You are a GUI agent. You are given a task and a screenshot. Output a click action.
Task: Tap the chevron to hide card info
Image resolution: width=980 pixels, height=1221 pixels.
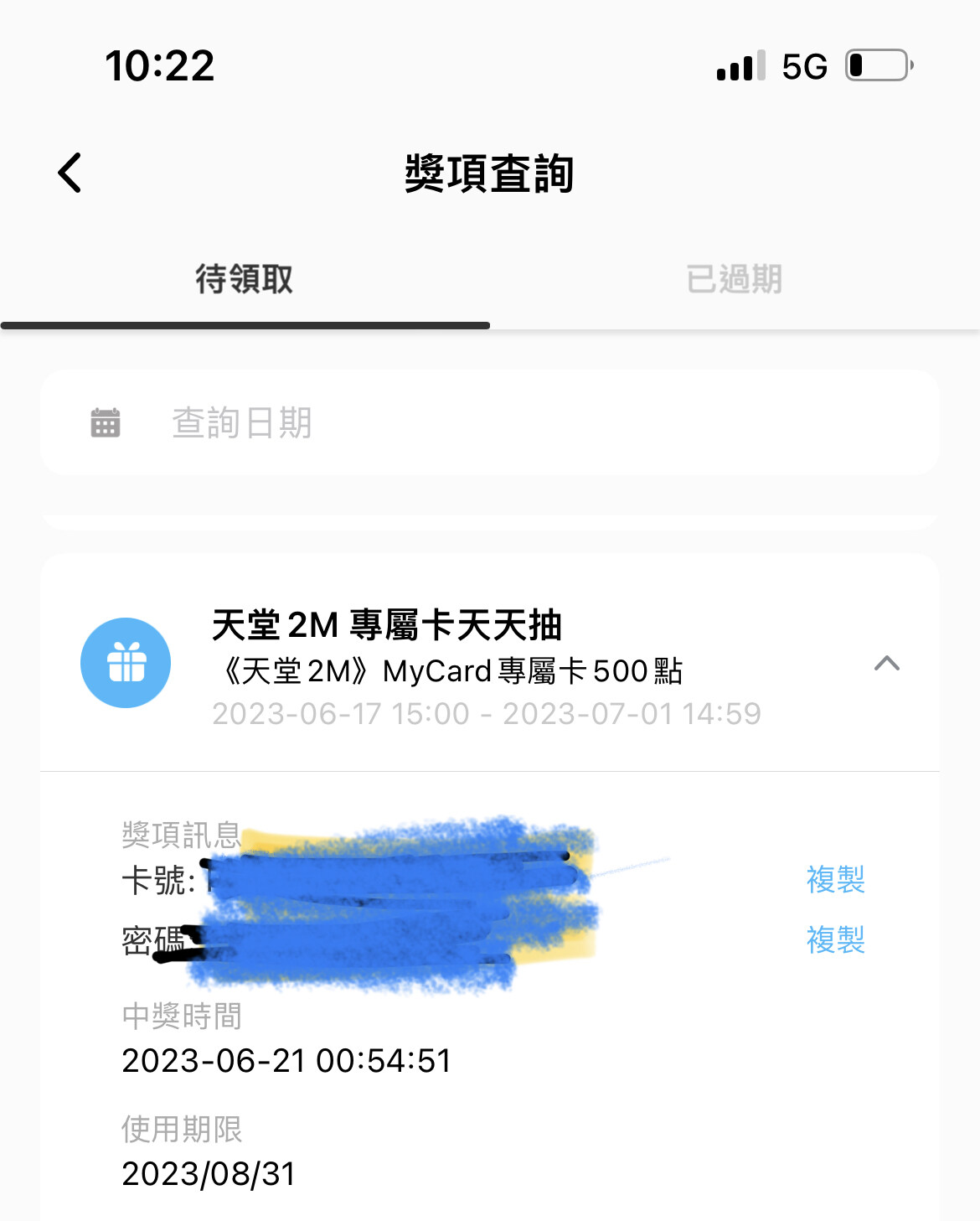pyautogui.click(x=889, y=665)
